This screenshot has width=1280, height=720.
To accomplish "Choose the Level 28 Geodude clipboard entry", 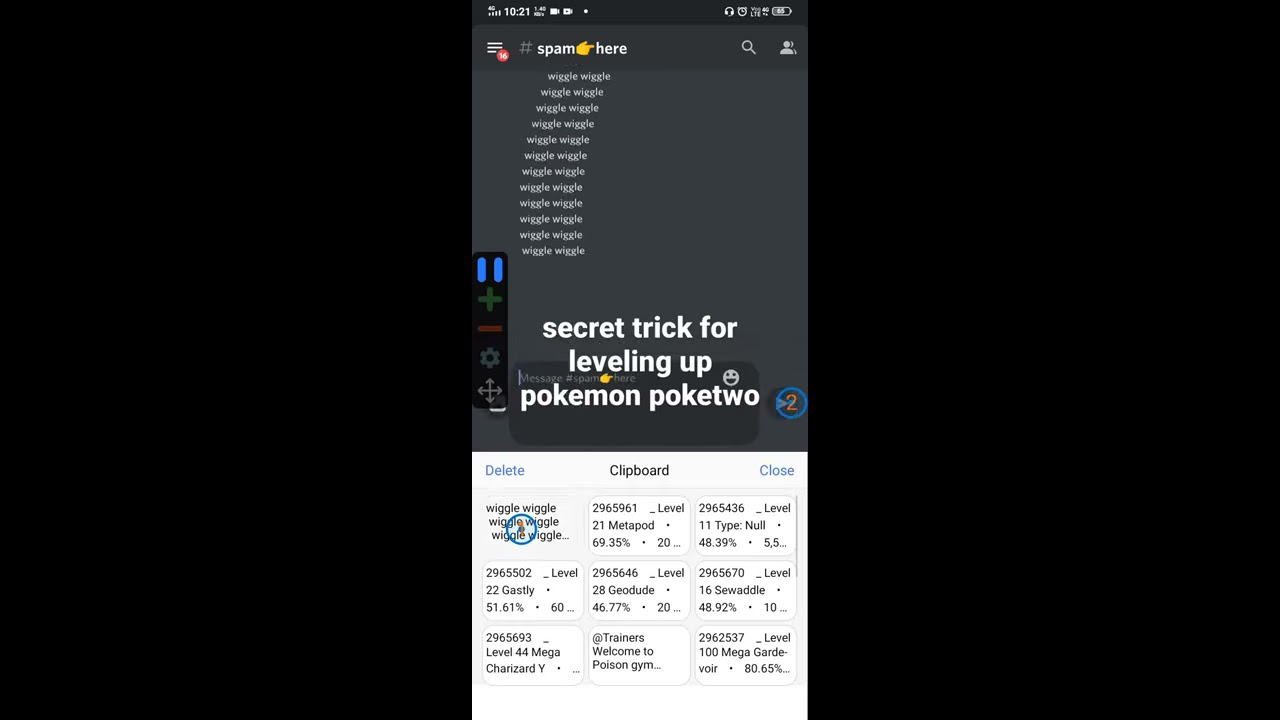I will pos(638,590).
